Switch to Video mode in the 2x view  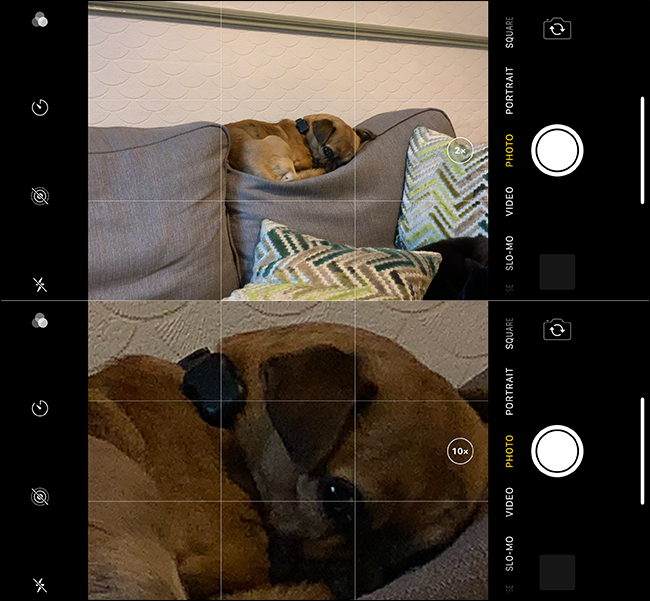click(x=509, y=202)
